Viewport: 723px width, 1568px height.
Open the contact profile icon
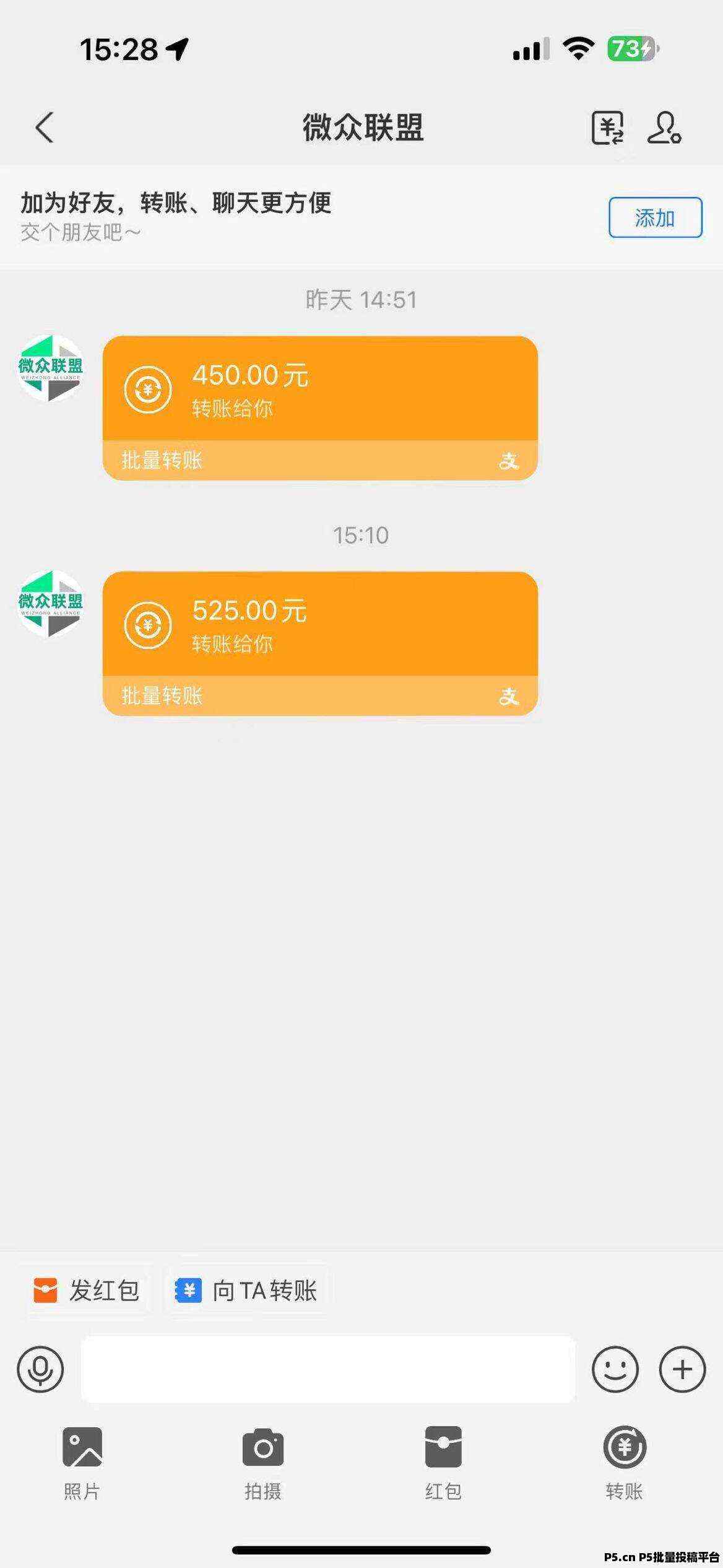tap(664, 128)
